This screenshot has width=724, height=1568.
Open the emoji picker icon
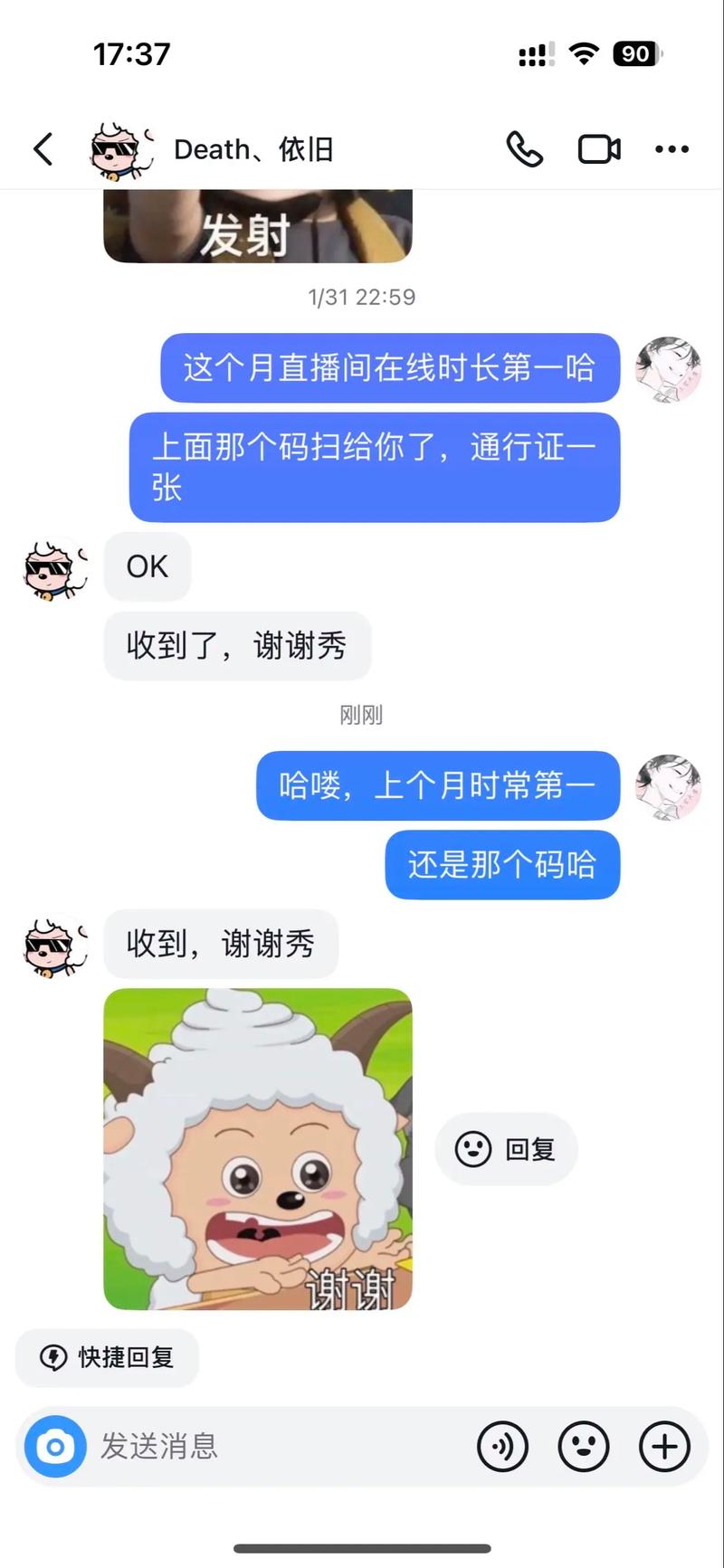(x=584, y=1447)
